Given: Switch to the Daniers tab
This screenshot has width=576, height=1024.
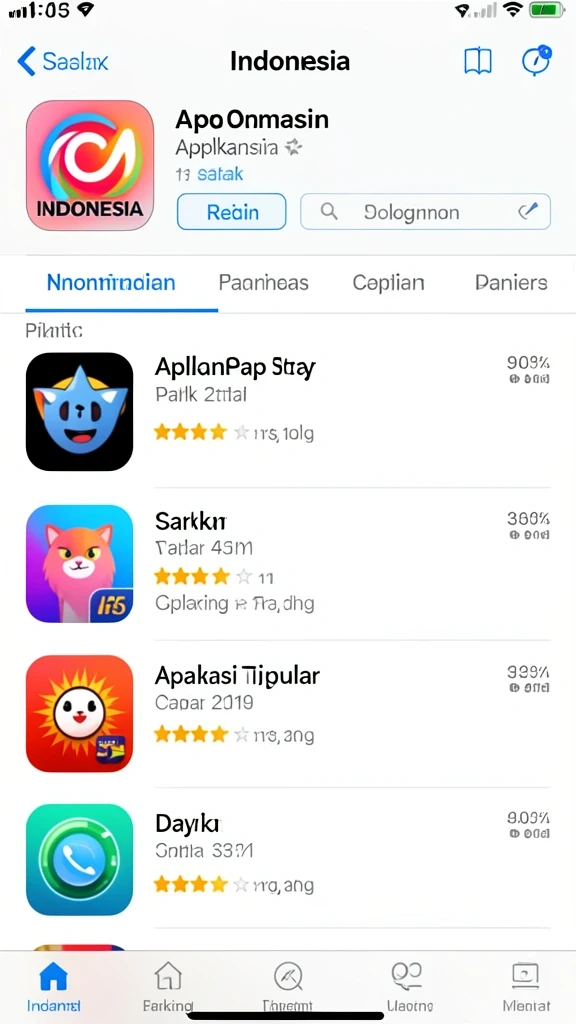Looking at the screenshot, I should tap(511, 283).
